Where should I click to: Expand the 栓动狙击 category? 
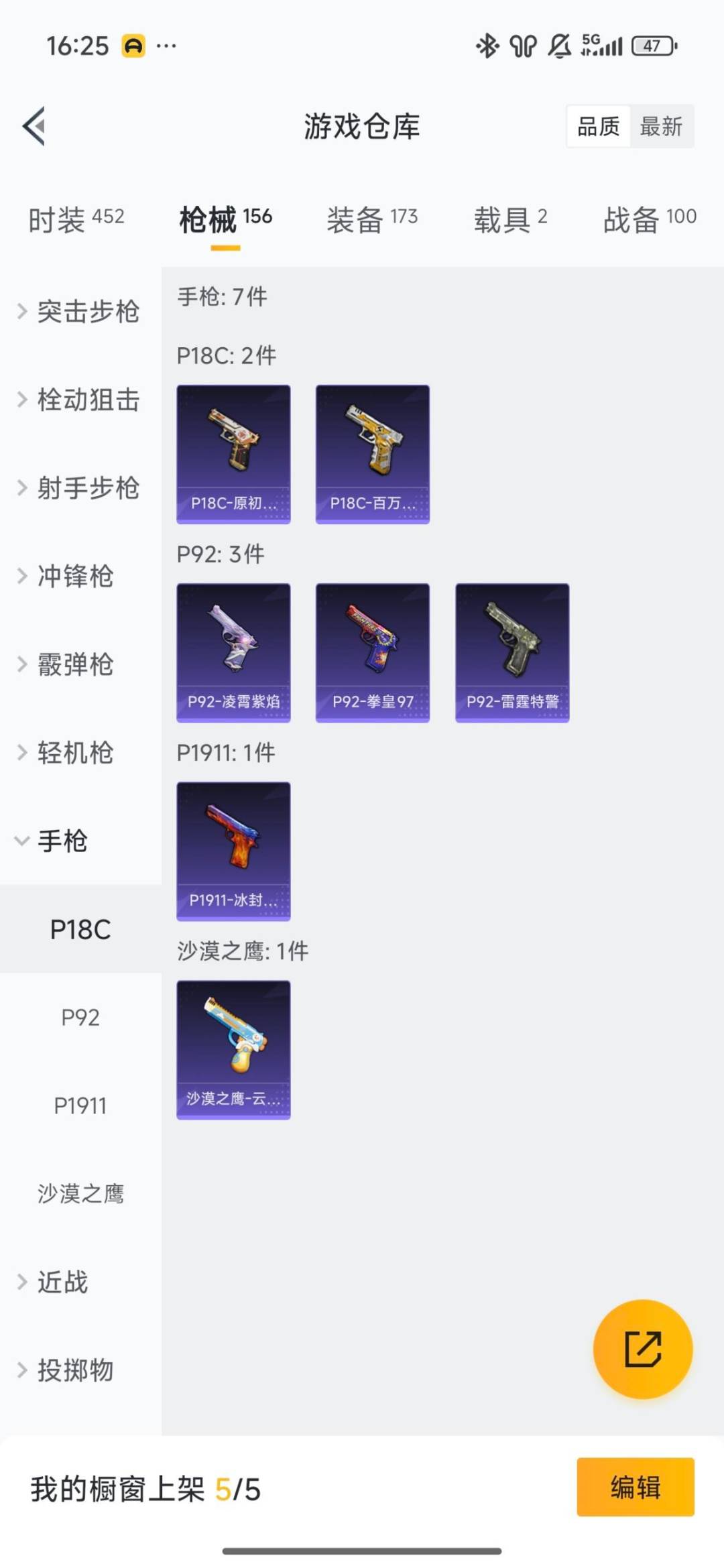click(x=79, y=400)
